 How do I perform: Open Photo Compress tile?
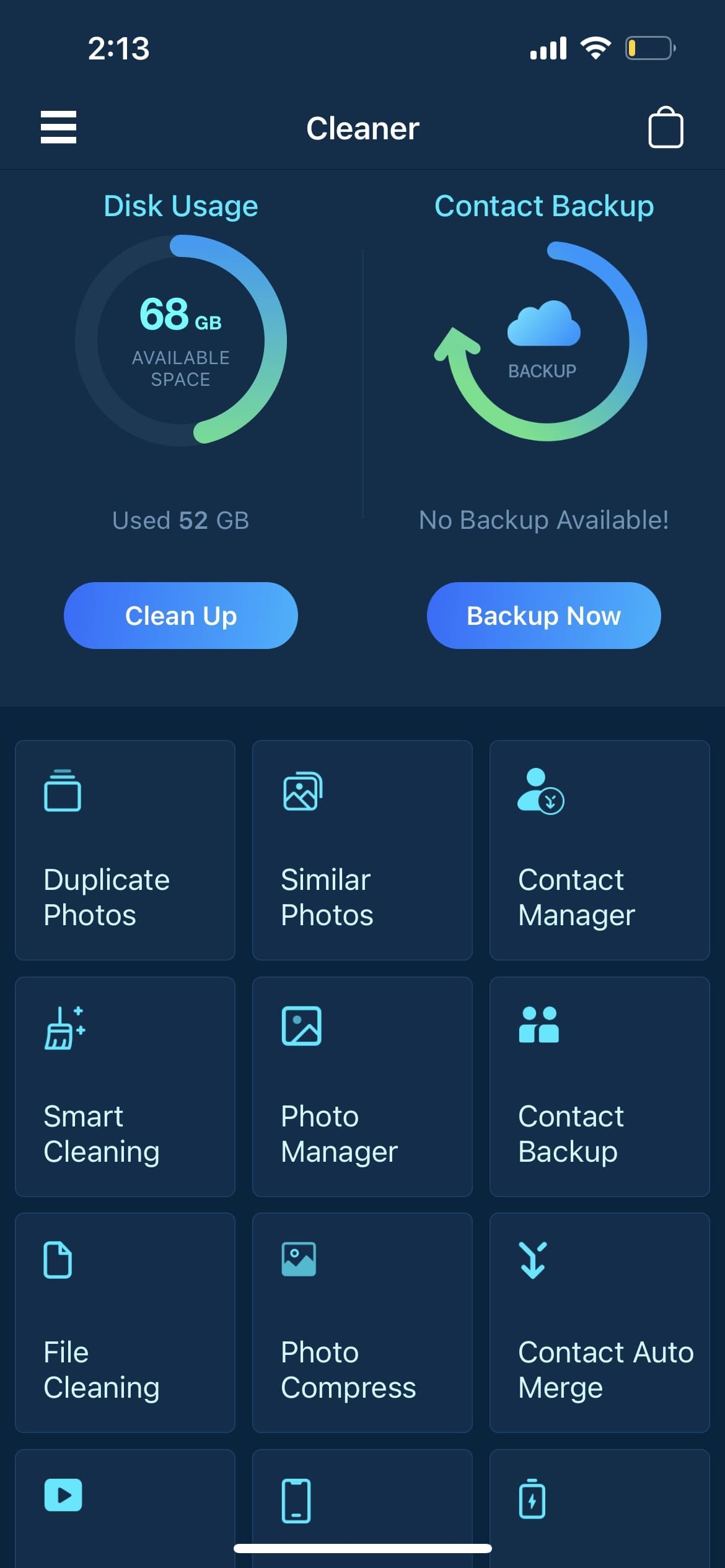(x=362, y=1322)
